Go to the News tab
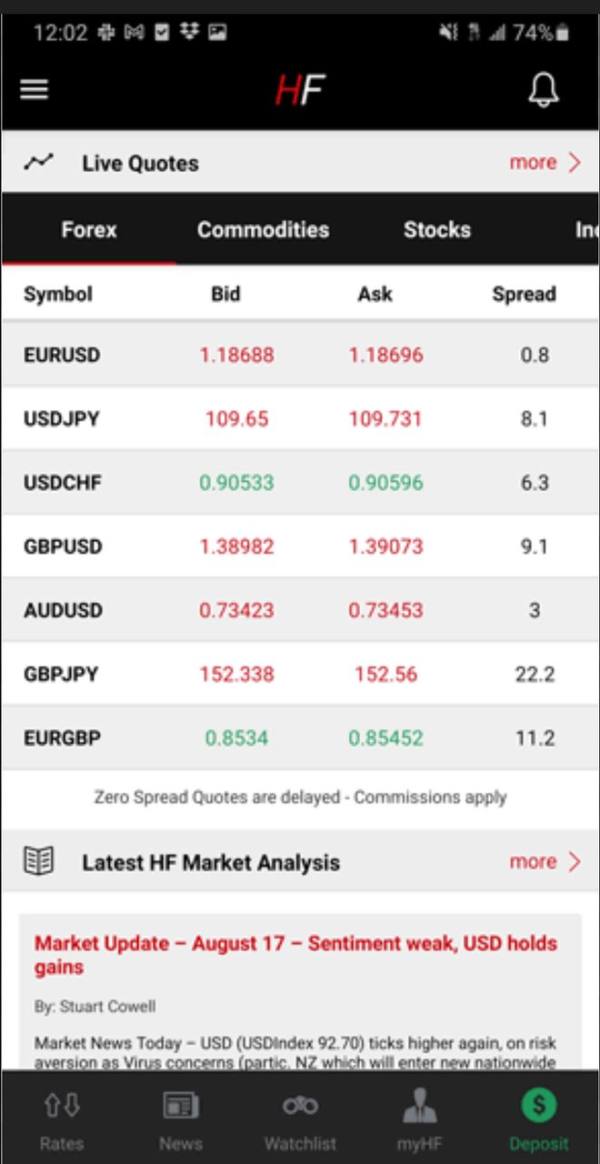This screenshot has height=1164, width=600. pyautogui.click(x=180, y=1120)
